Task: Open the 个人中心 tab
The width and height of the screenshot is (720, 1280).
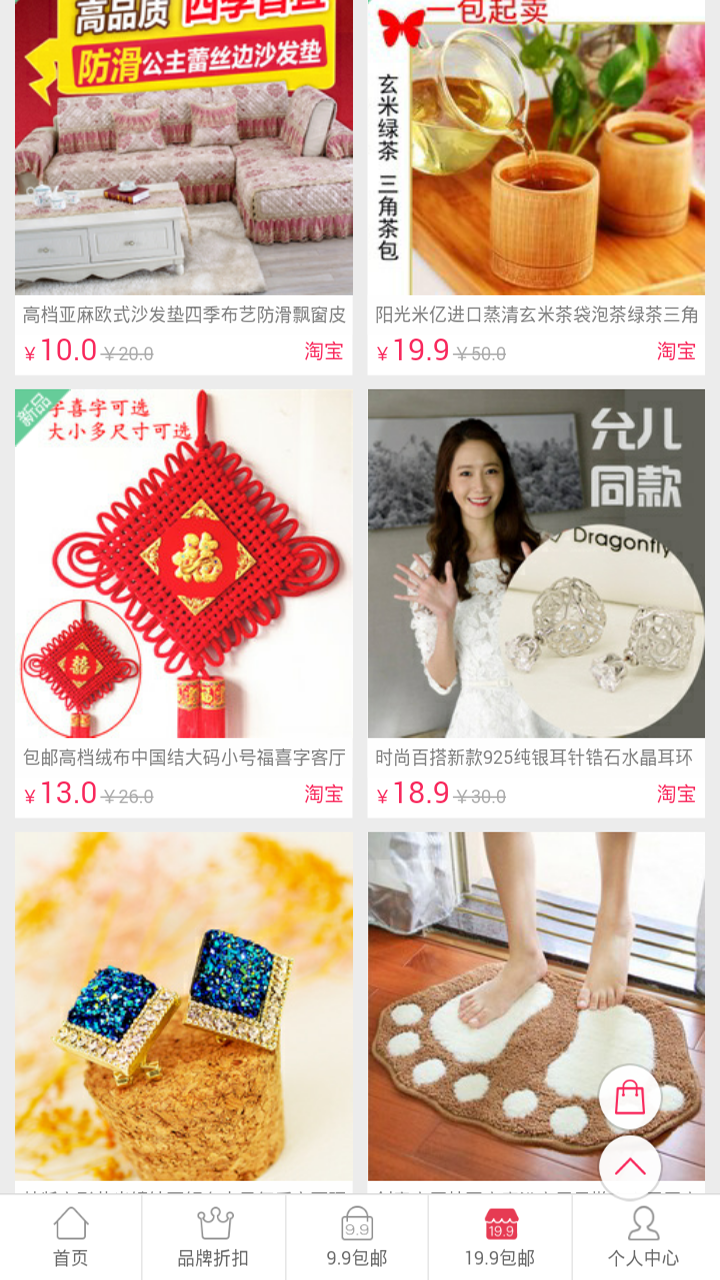Action: pyautogui.click(x=643, y=1237)
